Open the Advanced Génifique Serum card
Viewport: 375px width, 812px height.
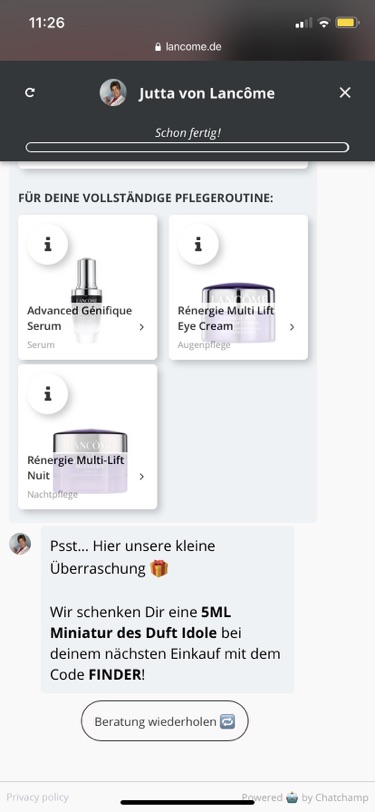coord(88,287)
